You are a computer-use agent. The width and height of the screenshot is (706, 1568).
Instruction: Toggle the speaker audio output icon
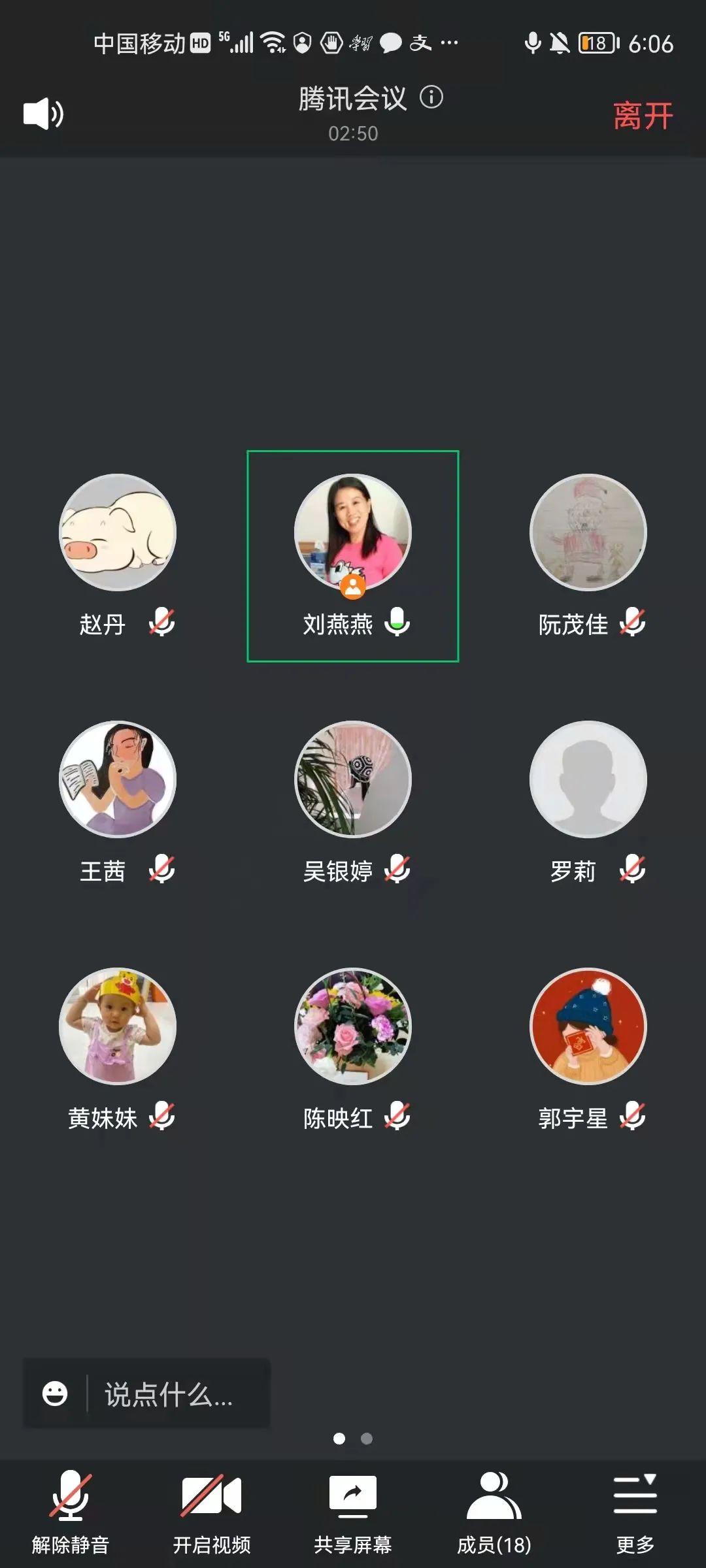[x=43, y=114]
